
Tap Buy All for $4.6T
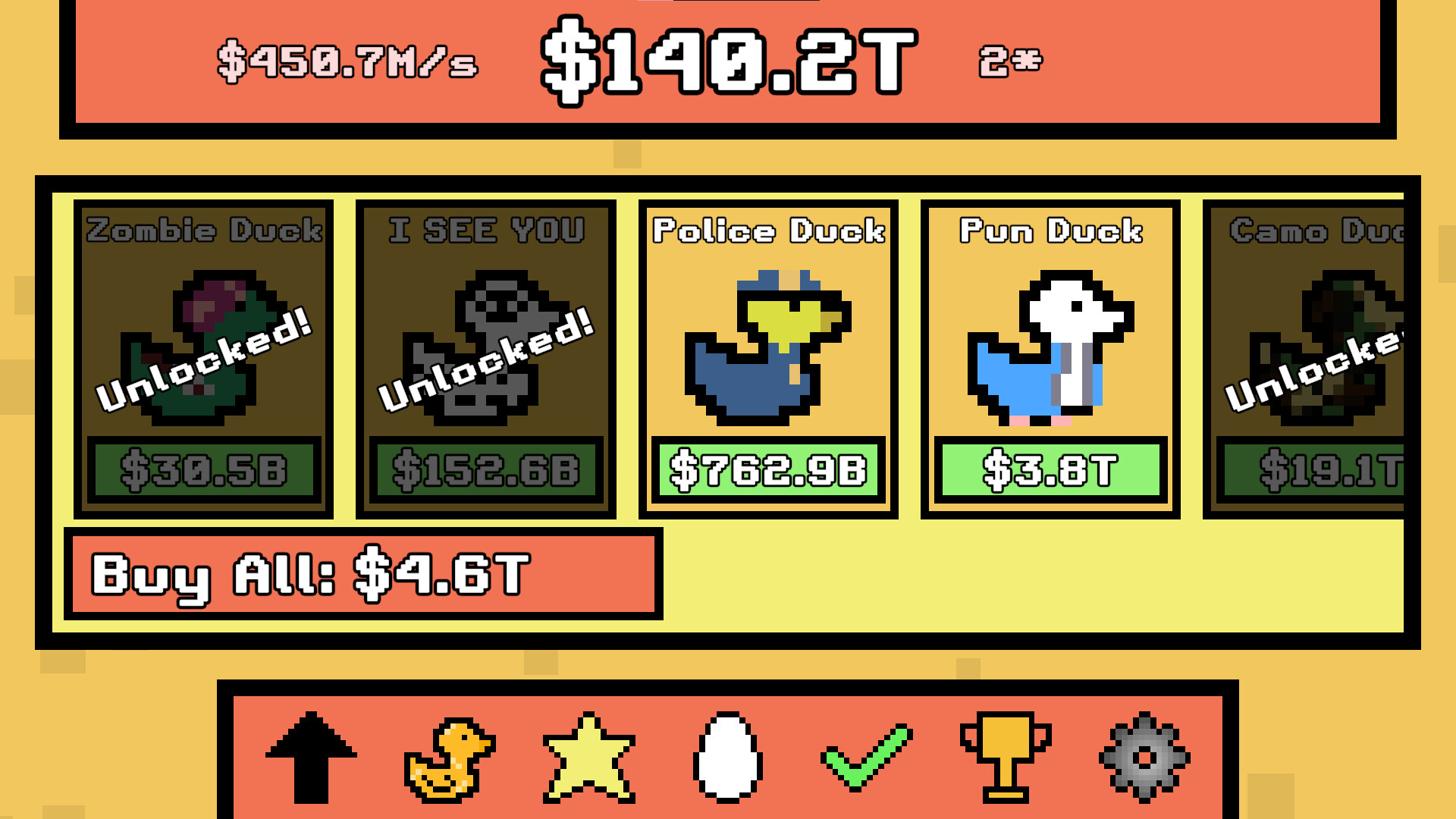click(x=363, y=574)
